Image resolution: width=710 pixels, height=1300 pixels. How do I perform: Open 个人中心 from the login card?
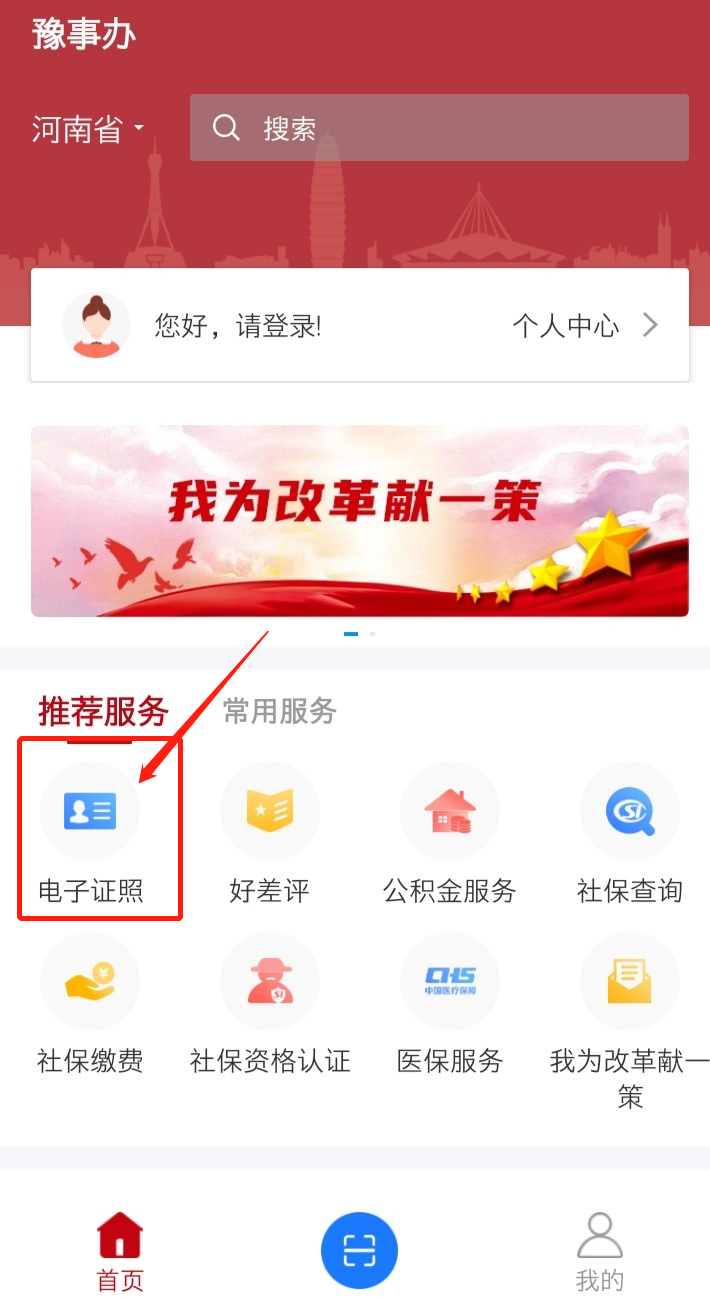[x=585, y=326]
